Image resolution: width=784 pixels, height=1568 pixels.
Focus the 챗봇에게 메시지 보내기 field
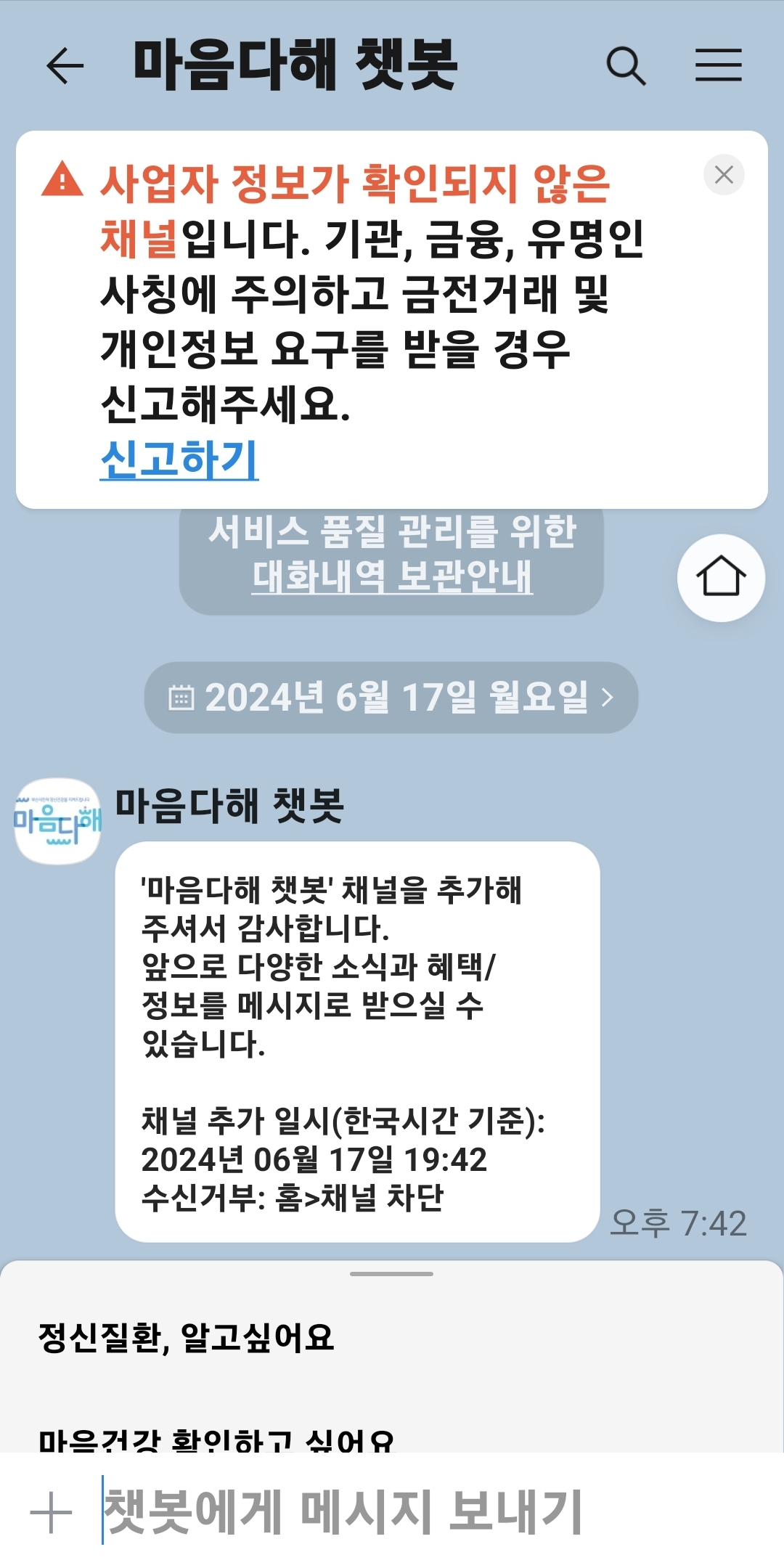[x=407, y=1513]
